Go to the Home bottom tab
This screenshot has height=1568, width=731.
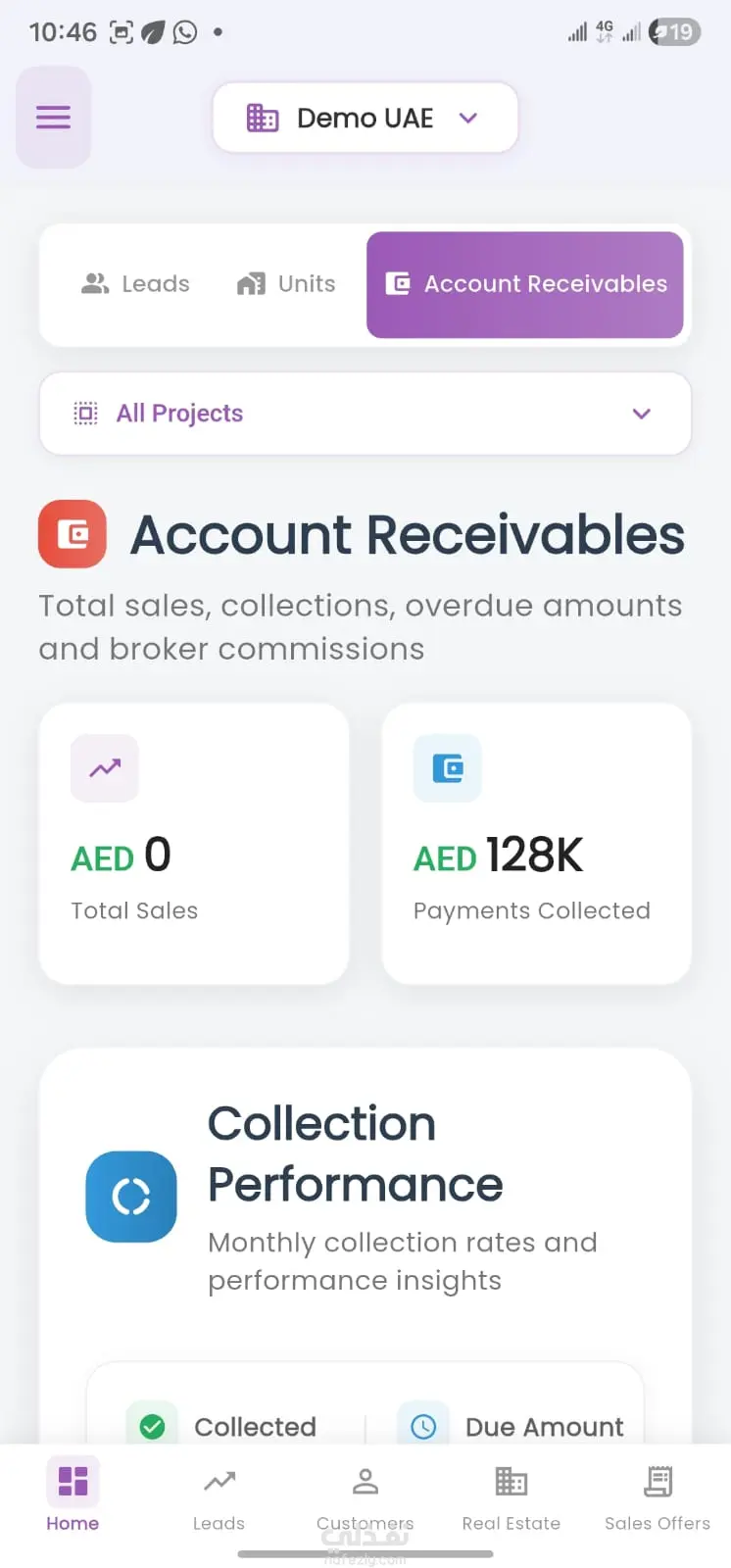(x=73, y=1495)
